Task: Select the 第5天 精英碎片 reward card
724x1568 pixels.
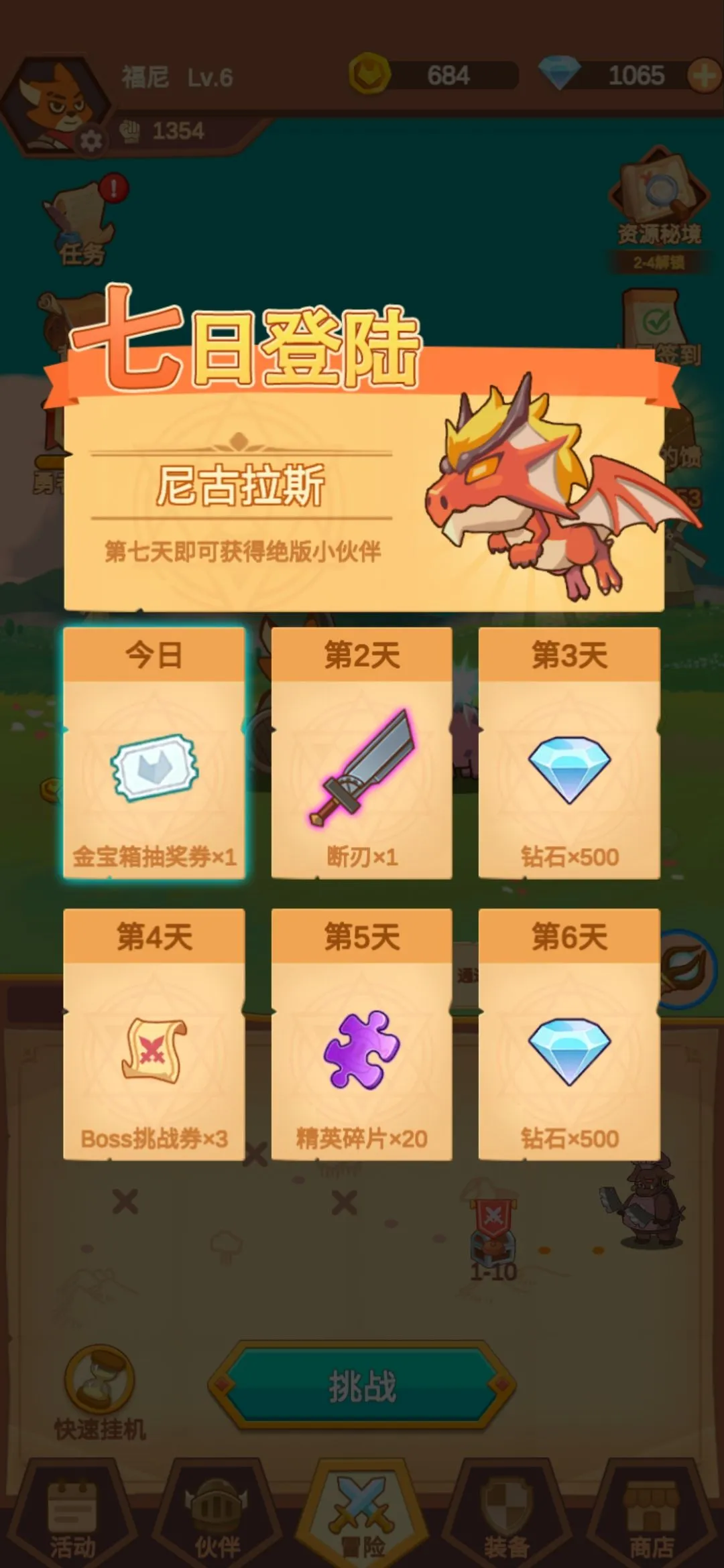Action: (362, 1034)
